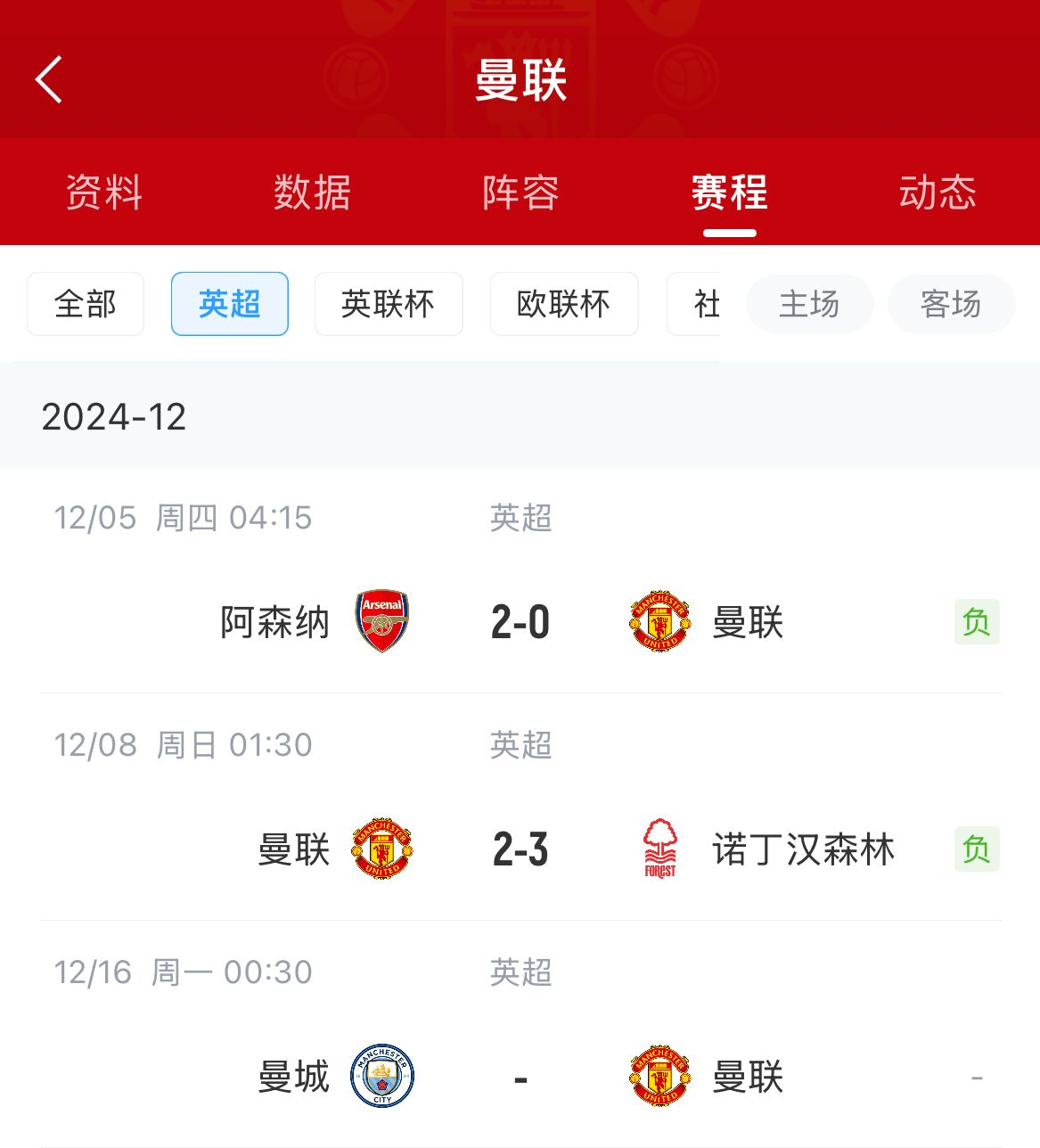The image size is (1040, 1148).
Task: Show only 客场 matches
Action: tap(951, 304)
